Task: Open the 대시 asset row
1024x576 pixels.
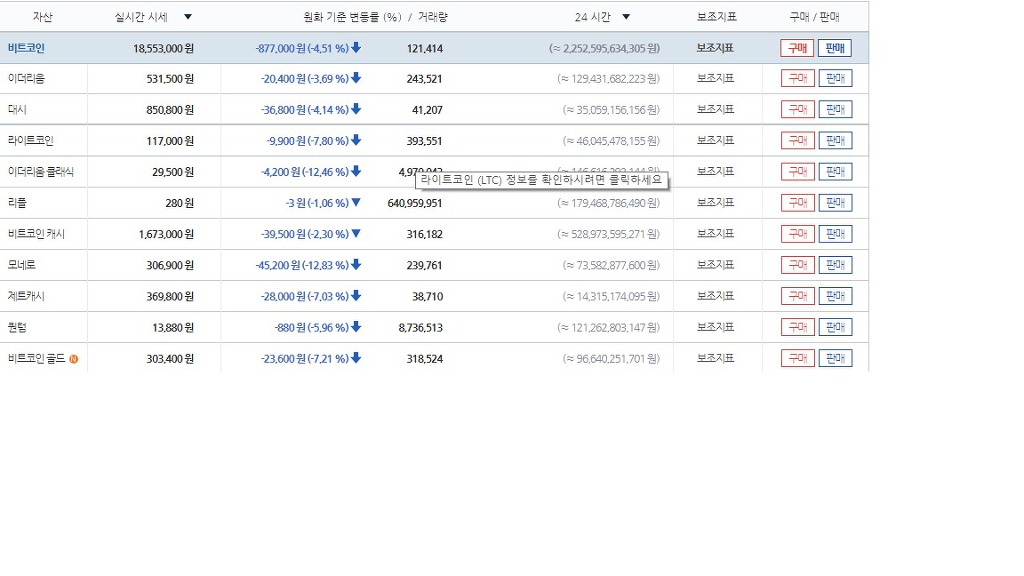Action: tap(434, 109)
